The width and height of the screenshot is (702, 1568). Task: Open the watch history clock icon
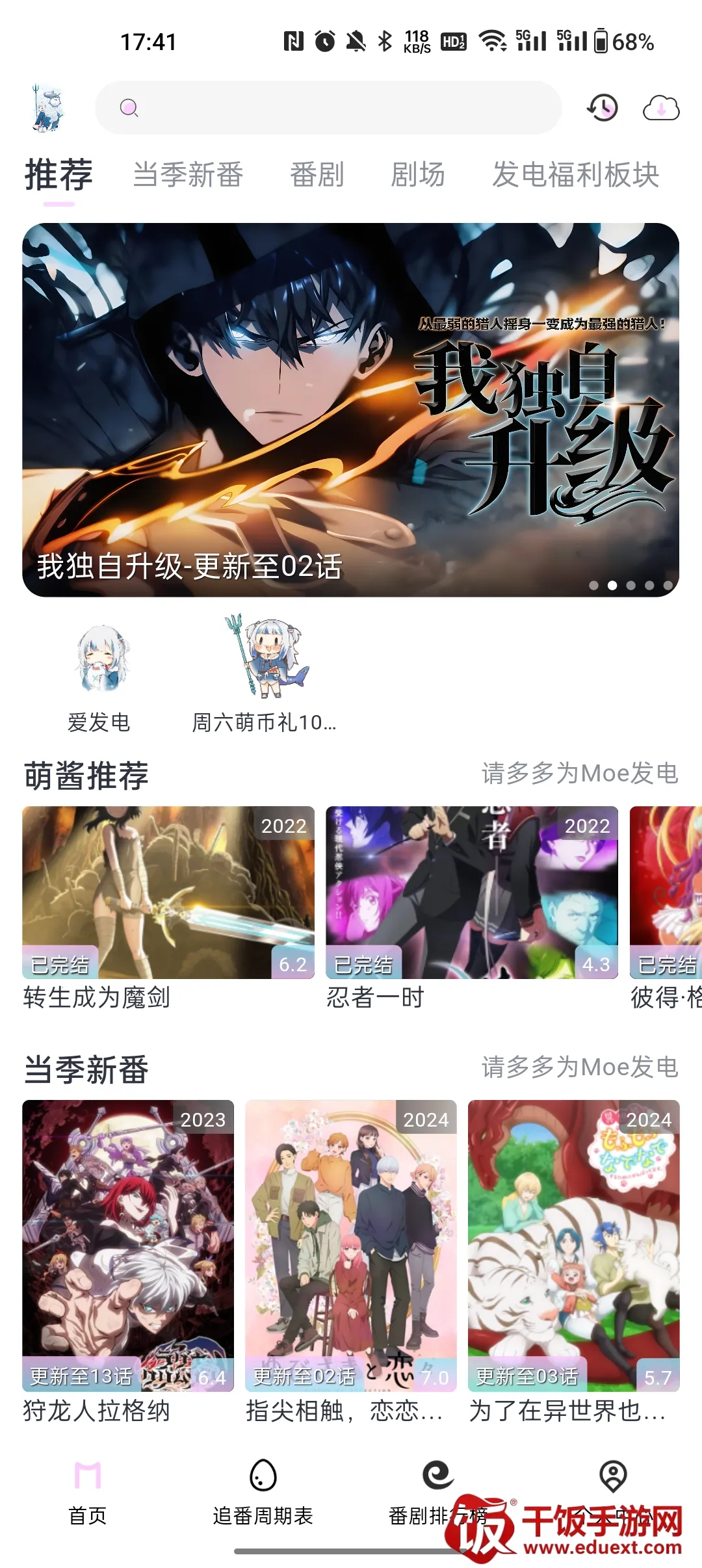tap(602, 108)
